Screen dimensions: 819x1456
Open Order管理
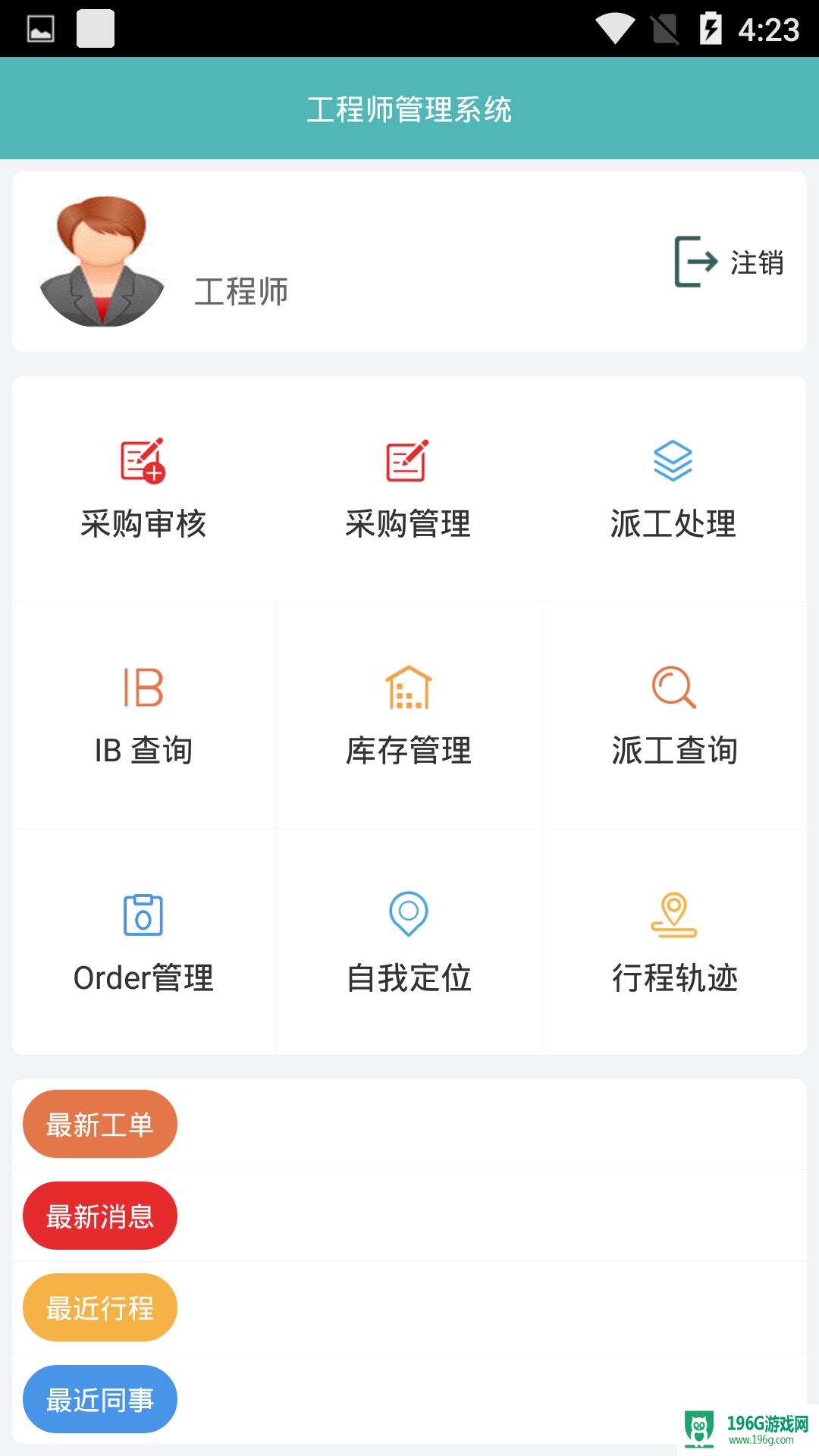[144, 942]
